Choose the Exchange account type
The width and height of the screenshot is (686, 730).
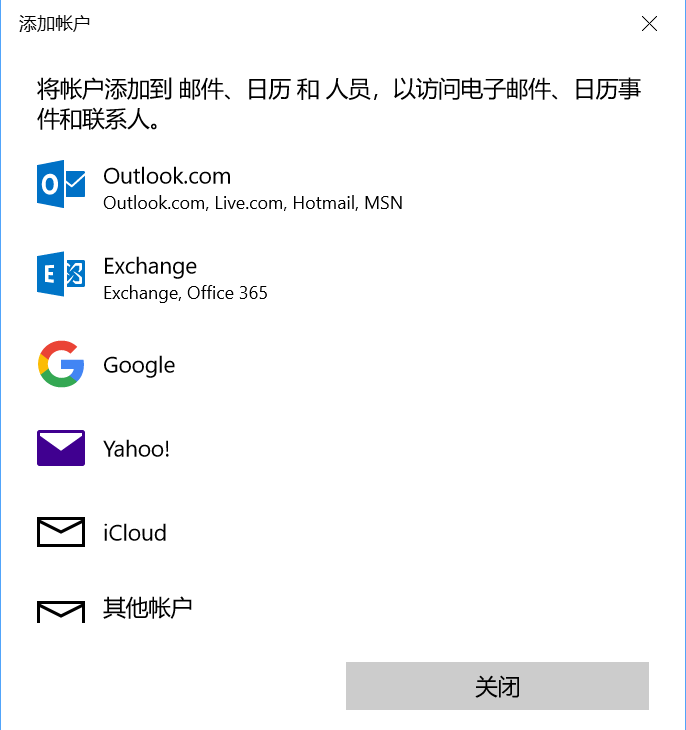(150, 277)
